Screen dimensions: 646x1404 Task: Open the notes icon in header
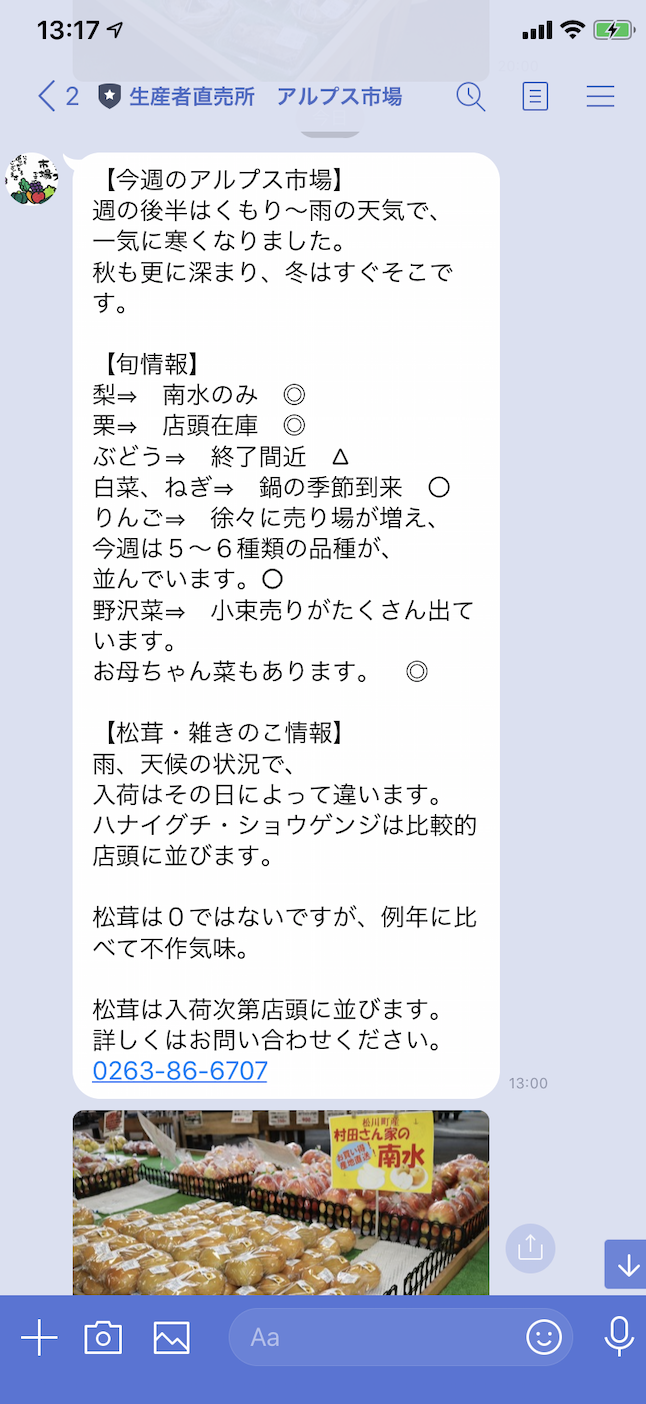coord(535,96)
